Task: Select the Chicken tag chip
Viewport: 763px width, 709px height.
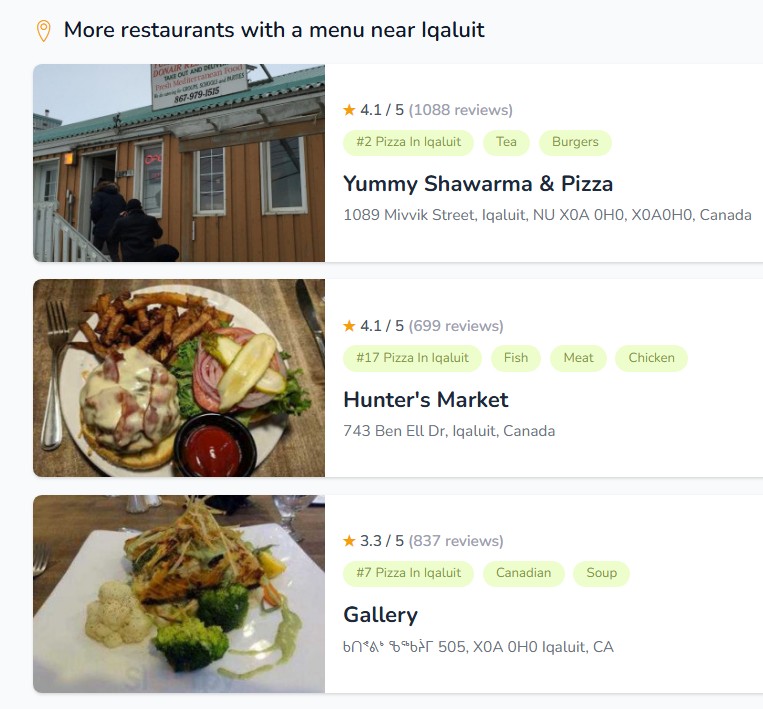Action: (x=651, y=358)
